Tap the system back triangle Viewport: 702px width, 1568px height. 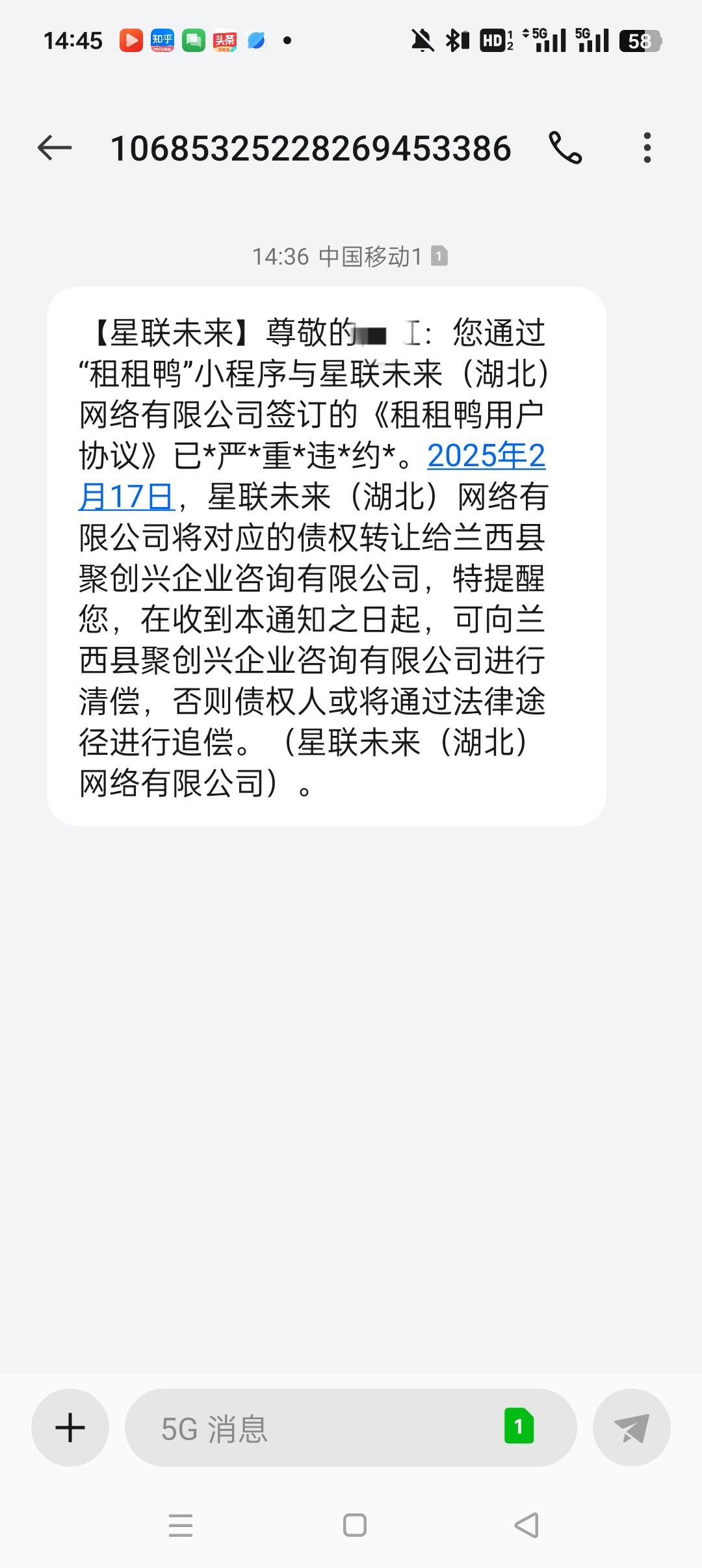tap(526, 1525)
